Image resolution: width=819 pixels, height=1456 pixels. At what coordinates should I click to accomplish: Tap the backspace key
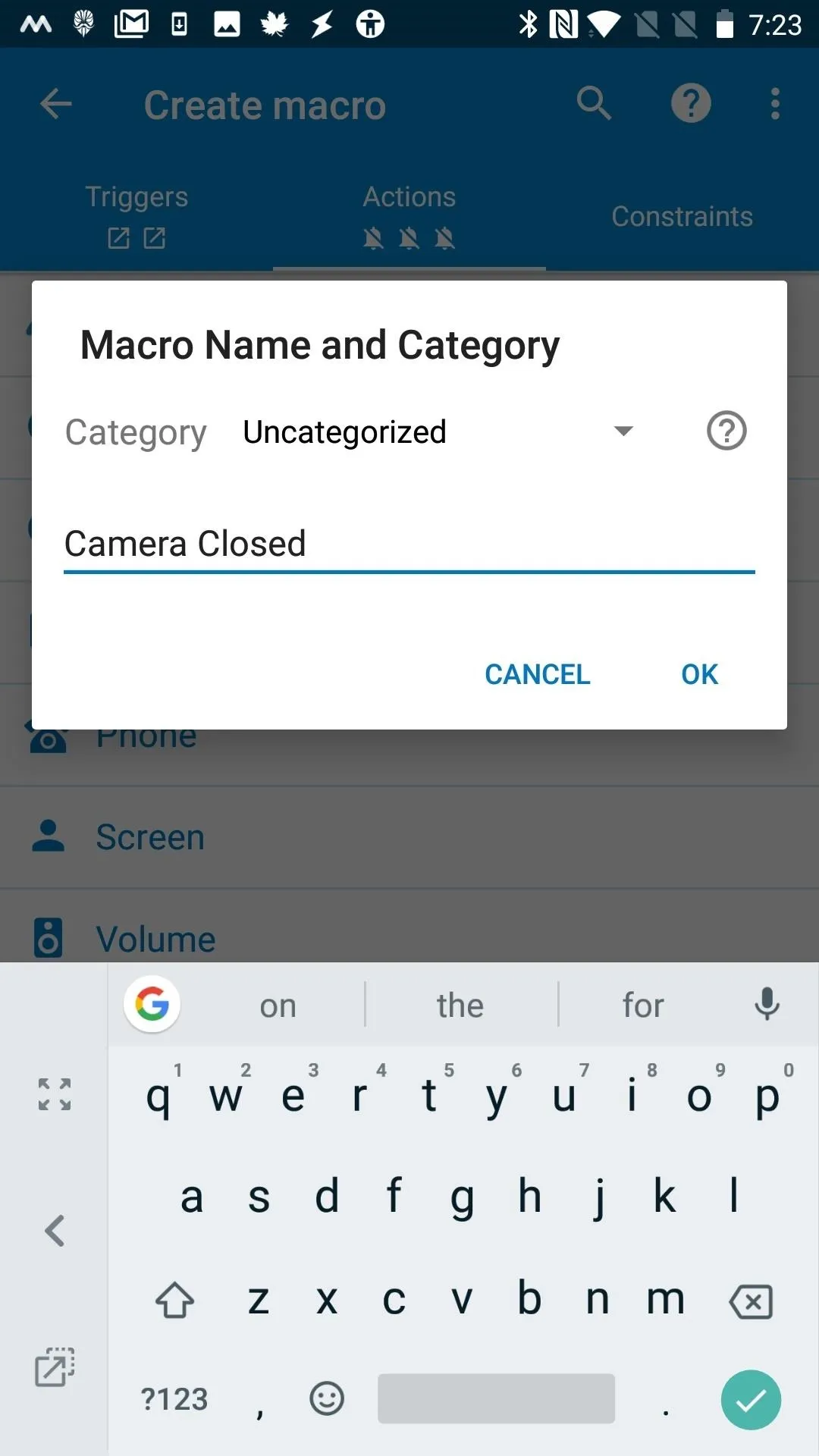pyautogui.click(x=751, y=1301)
